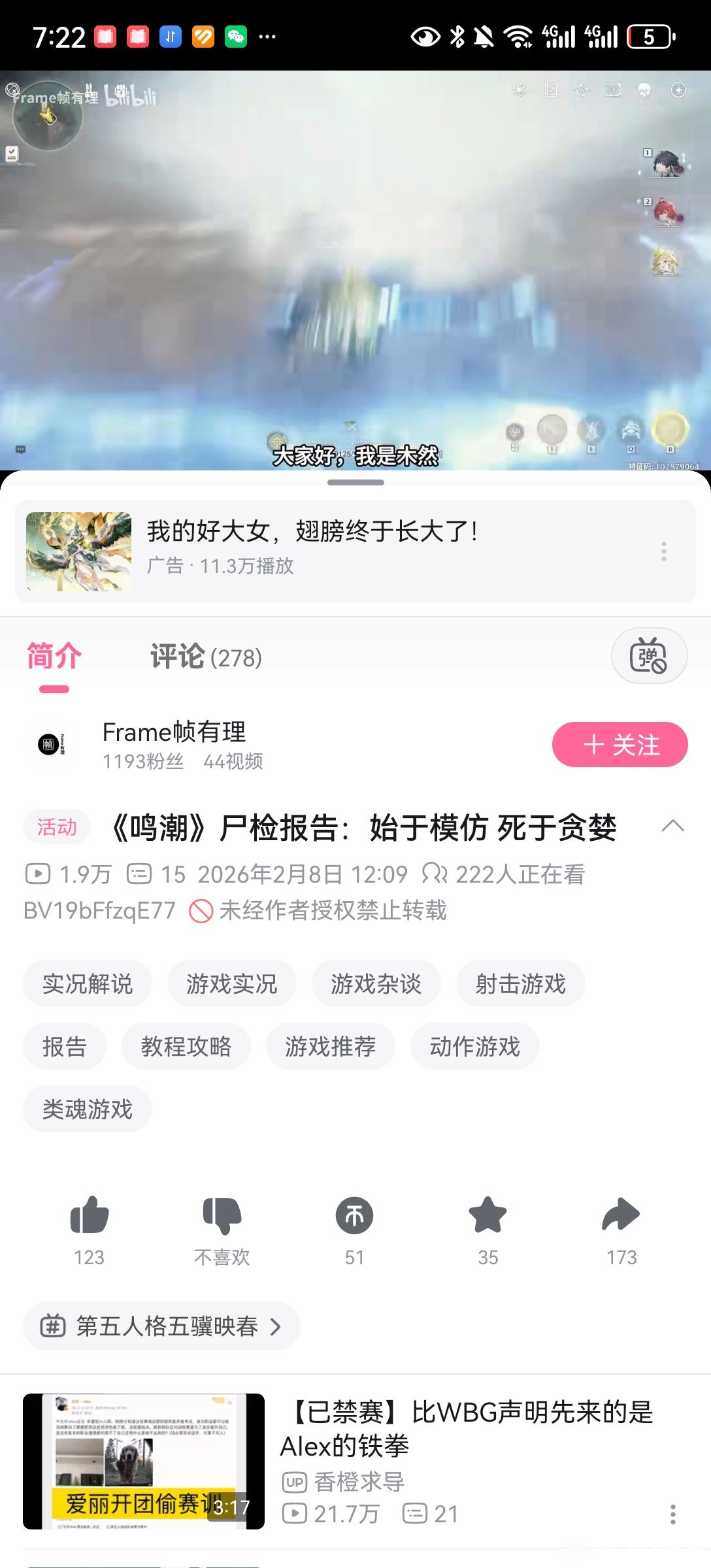
Task: Open the 第五人格五骥映春 activity link
Action: (x=161, y=1326)
